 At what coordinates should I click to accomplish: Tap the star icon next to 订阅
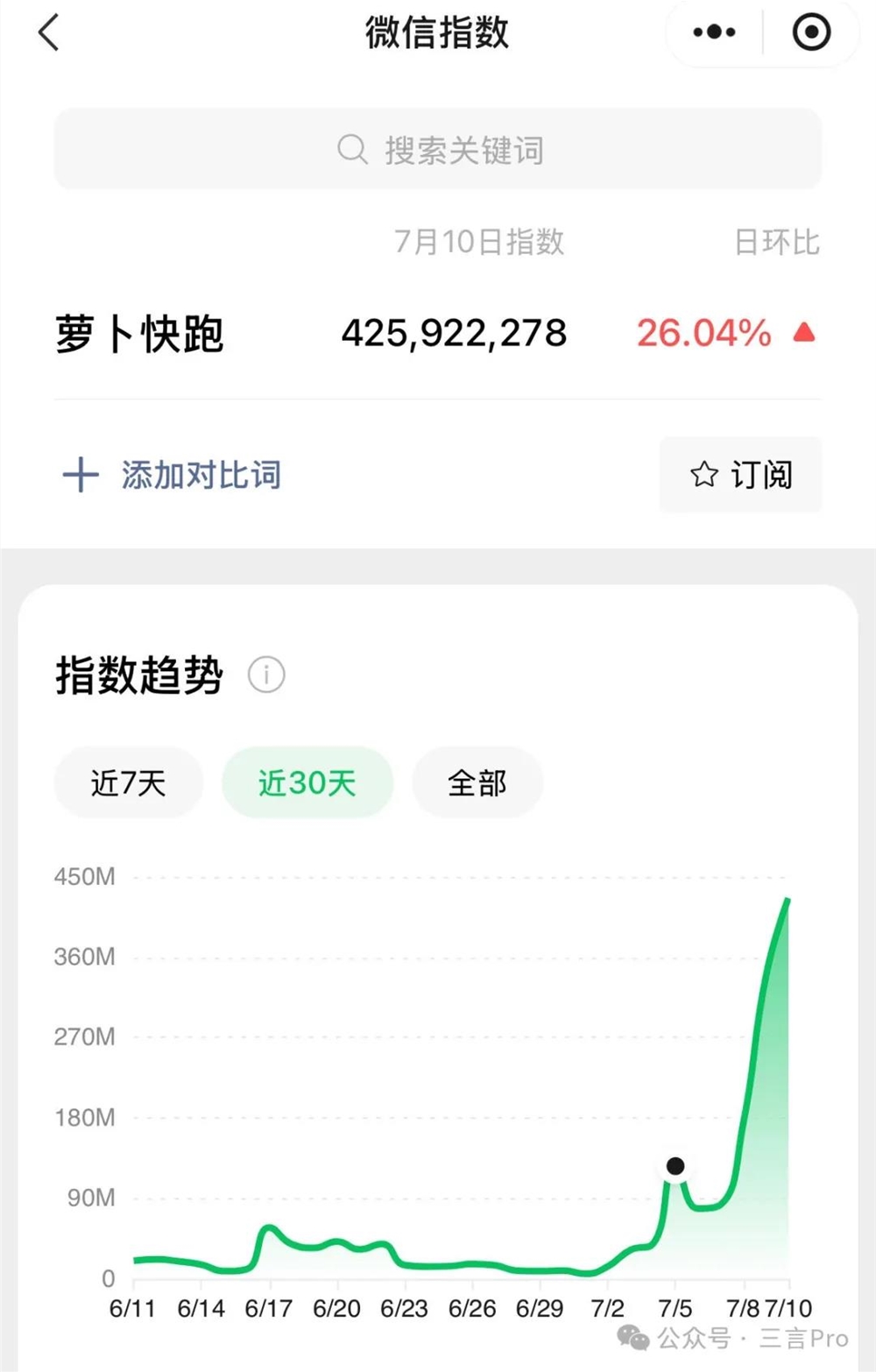coord(703,476)
